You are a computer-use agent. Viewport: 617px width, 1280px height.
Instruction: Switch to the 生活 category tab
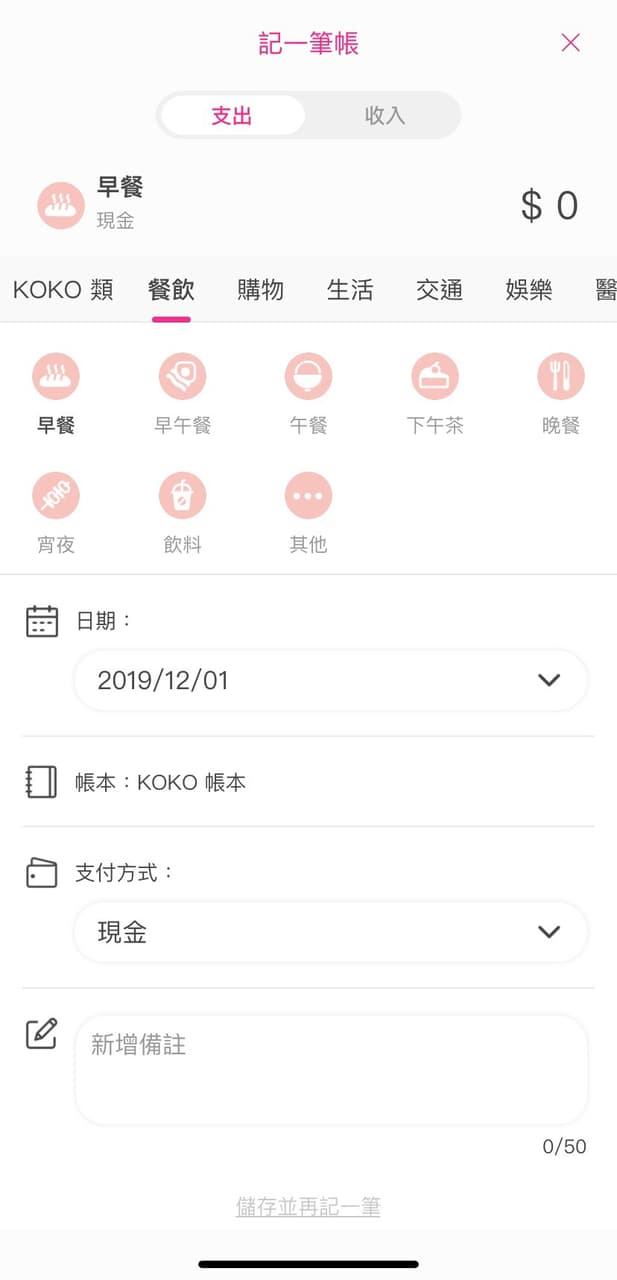(350, 290)
